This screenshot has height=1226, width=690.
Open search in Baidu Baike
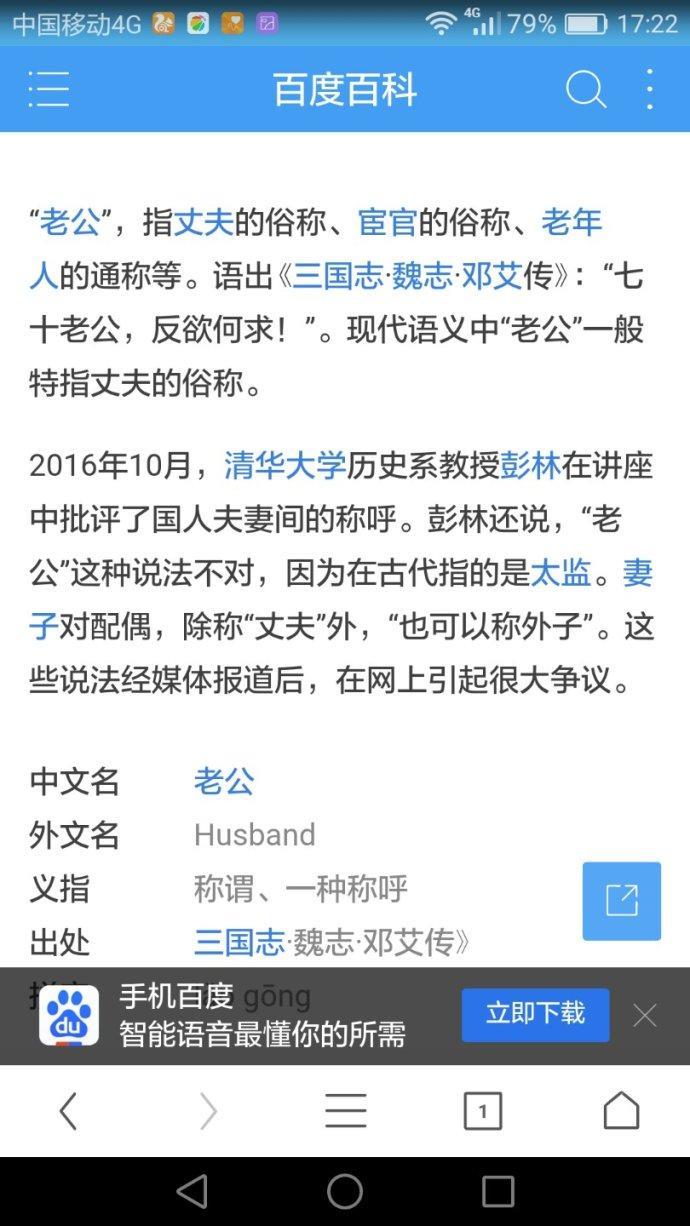[585, 89]
